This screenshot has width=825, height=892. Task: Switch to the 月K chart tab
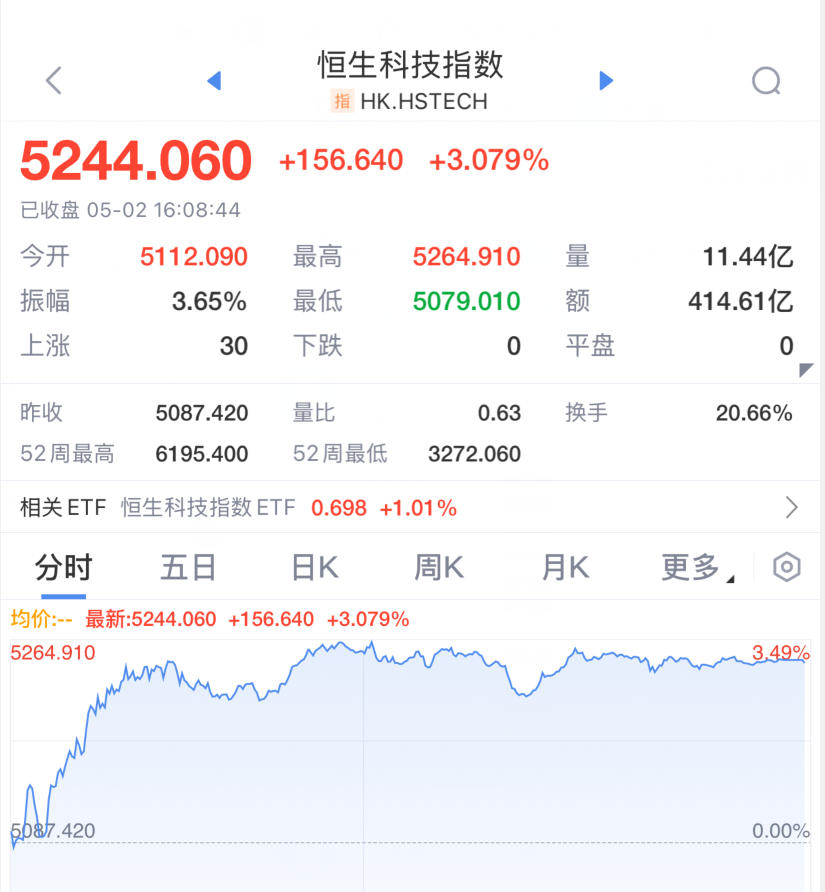pyautogui.click(x=565, y=568)
